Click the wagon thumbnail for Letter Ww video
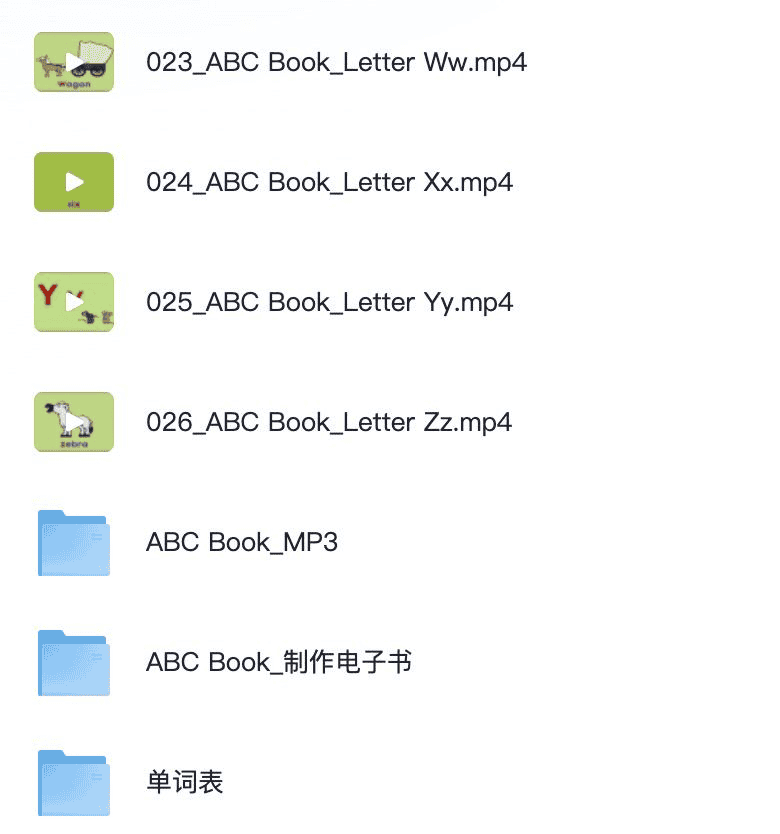780x834 pixels. click(x=73, y=62)
